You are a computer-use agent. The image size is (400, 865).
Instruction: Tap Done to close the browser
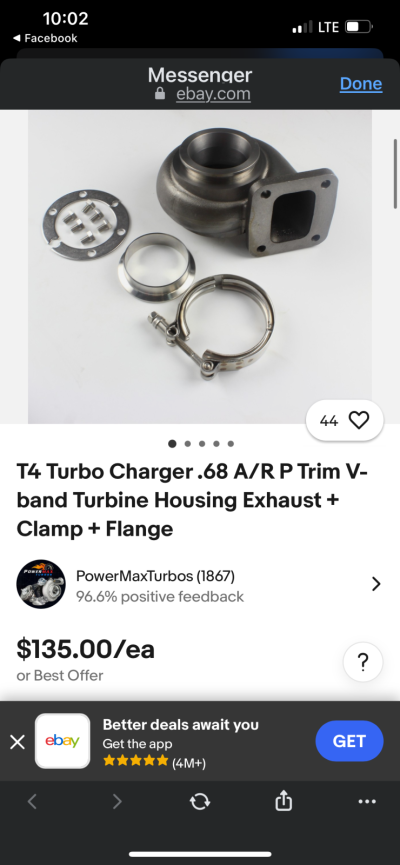pos(361,83)
